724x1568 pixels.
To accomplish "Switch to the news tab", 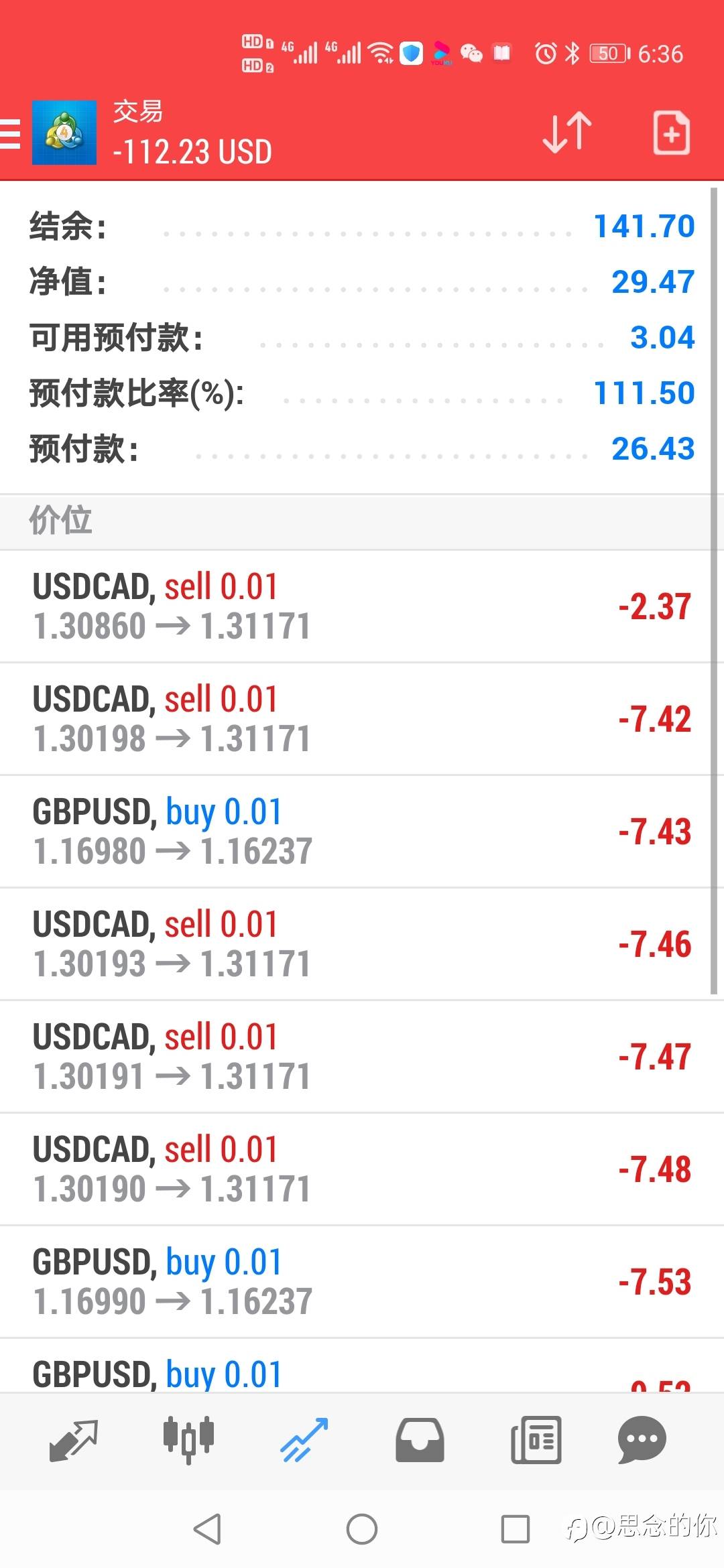I will point(536,1440).
